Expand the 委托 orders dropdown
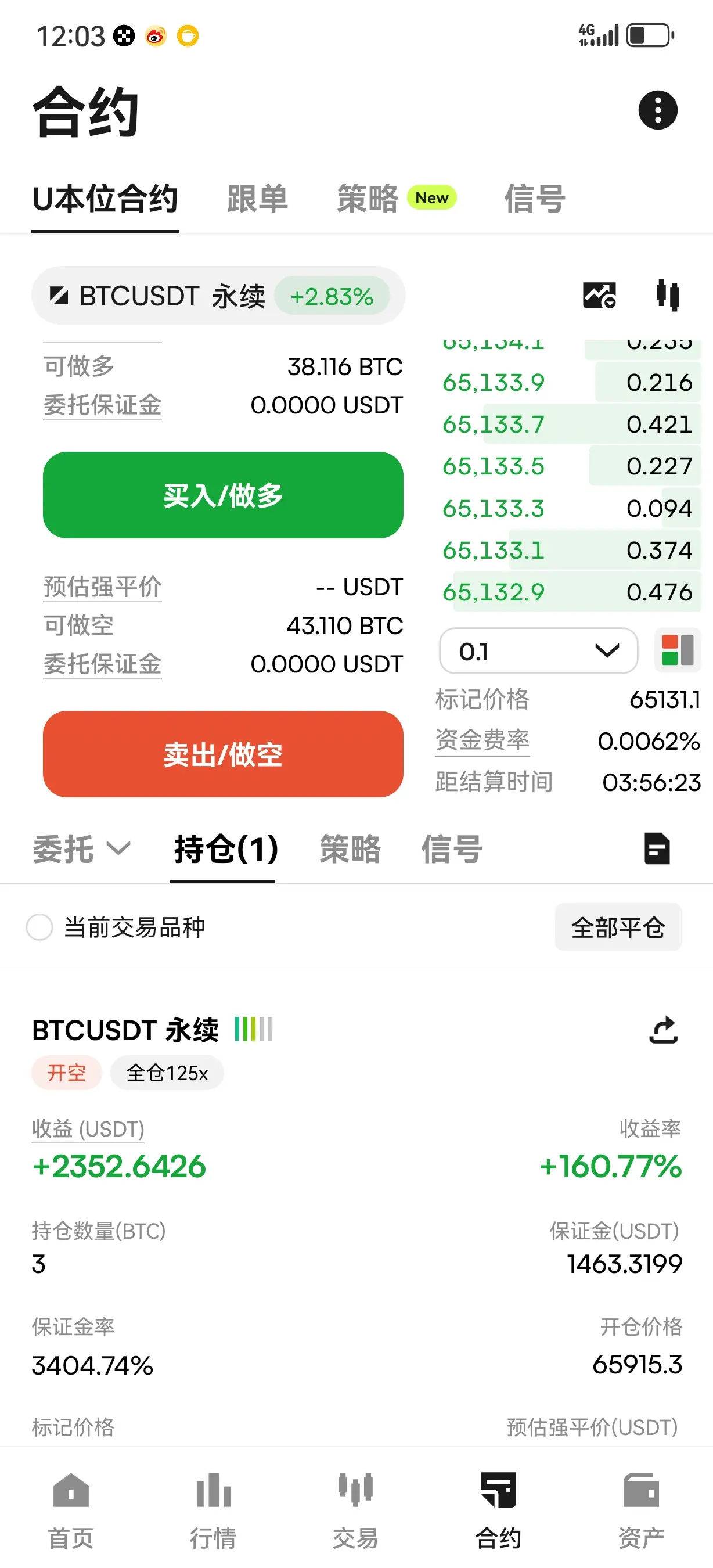The height and width of the screenshot is (1568, 713). (x=81, y=848)
